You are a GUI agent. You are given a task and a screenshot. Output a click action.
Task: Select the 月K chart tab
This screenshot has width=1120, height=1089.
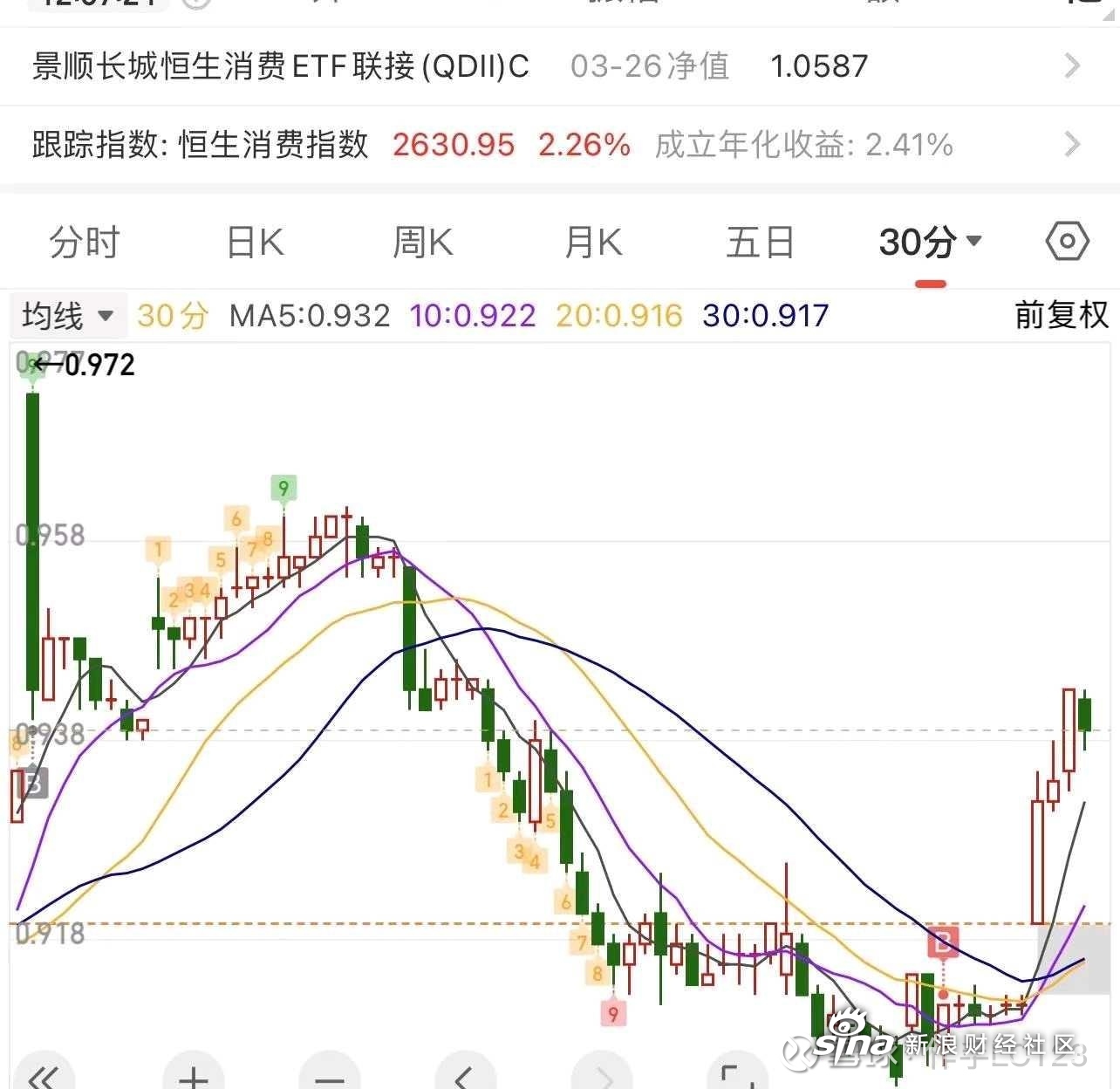(593, 243)
